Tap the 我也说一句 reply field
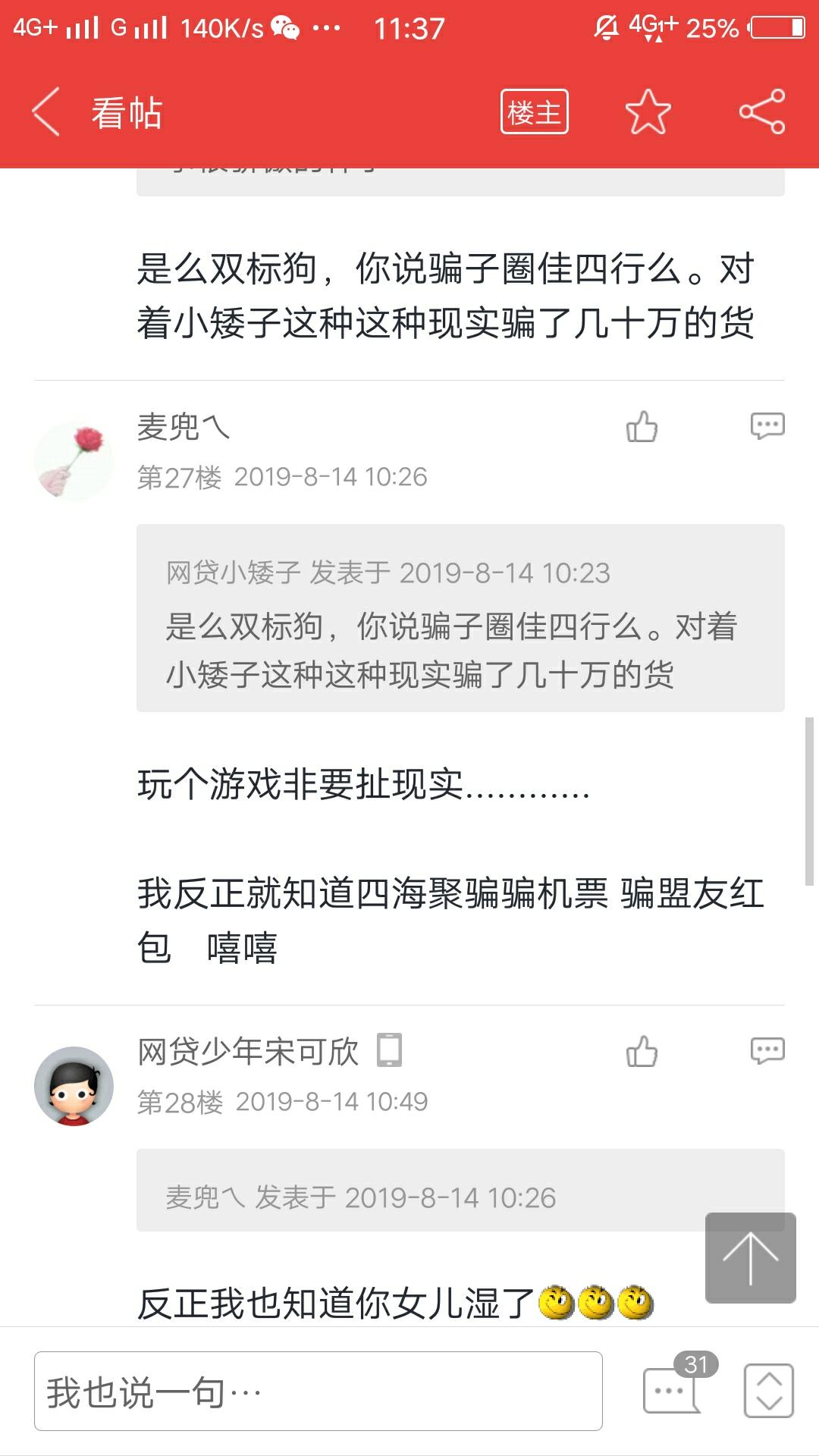The image size is (819, 1456). coord(318,1392)
